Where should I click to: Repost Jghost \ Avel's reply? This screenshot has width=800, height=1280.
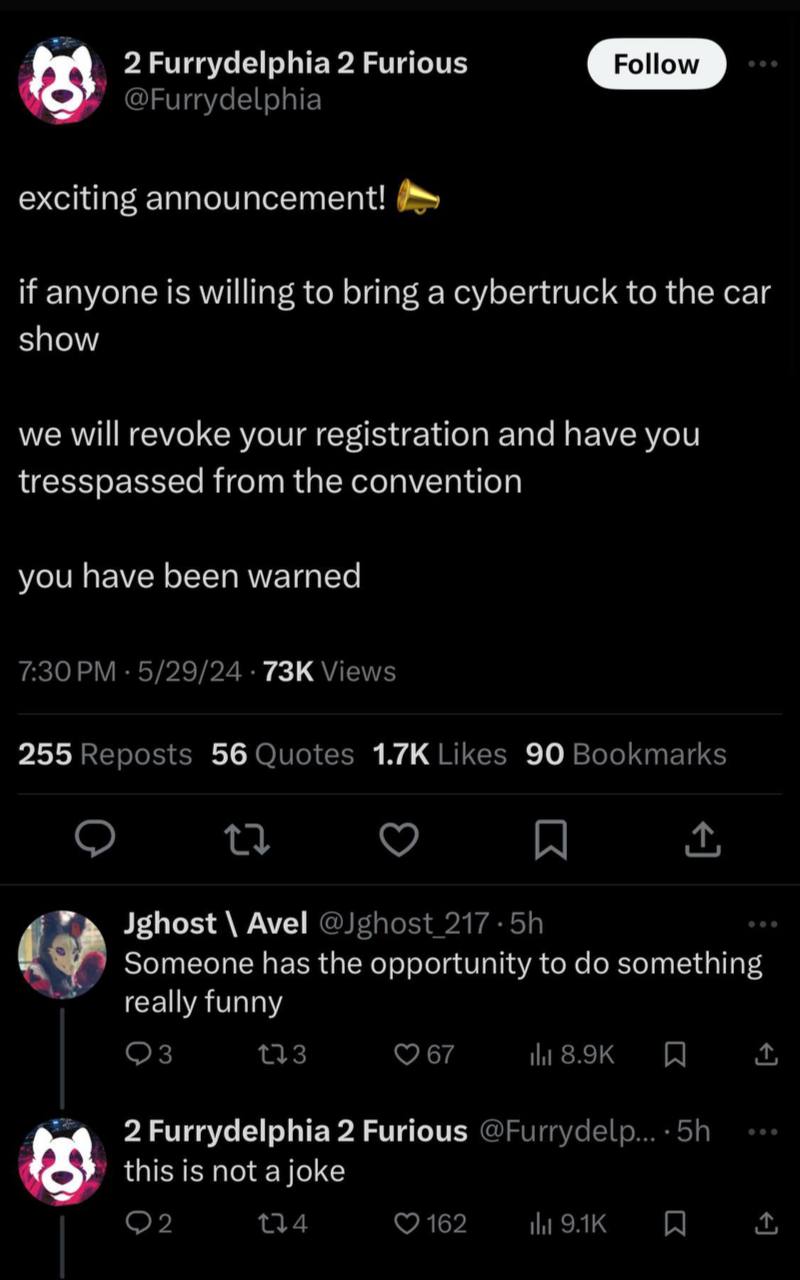(x=285, y=1054)
